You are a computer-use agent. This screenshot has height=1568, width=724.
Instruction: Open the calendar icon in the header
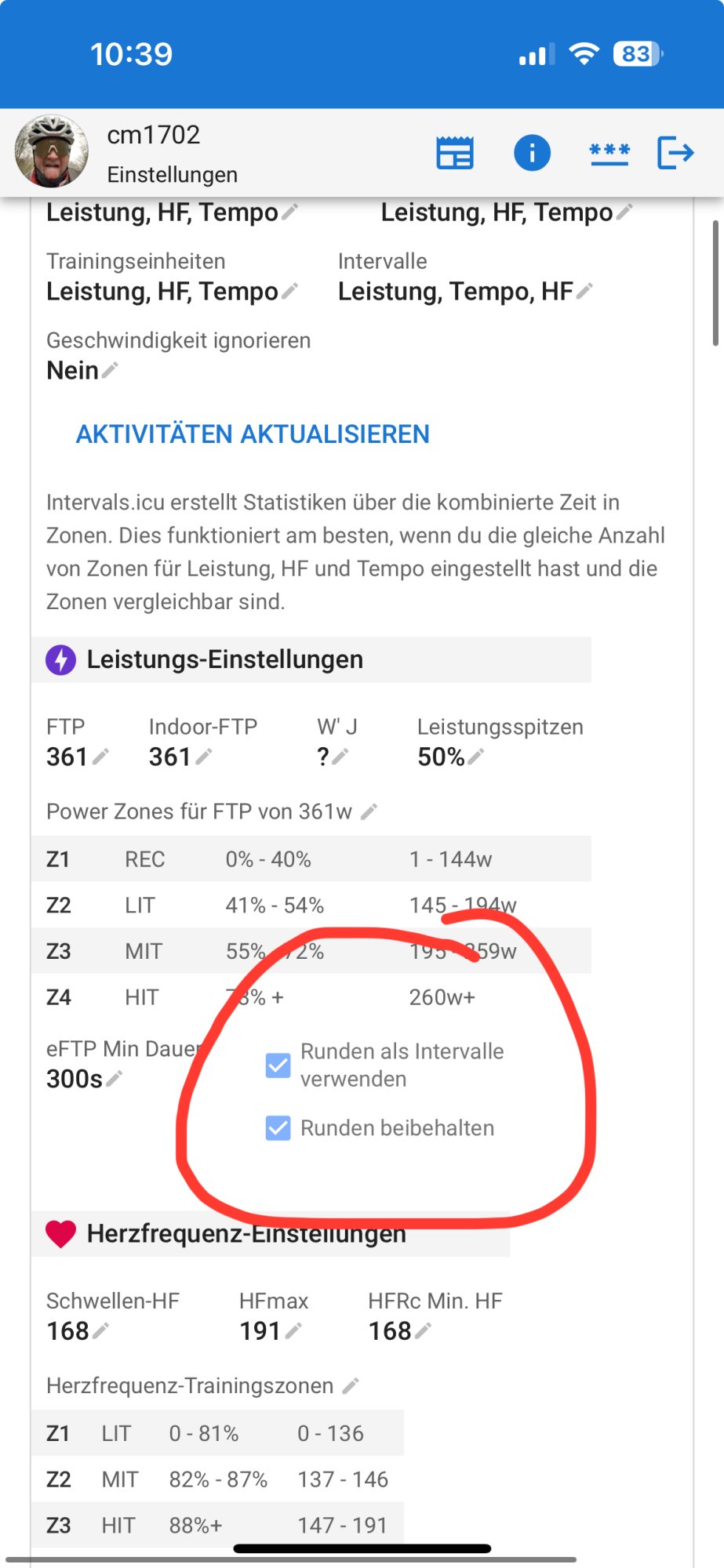coord(455,152)
